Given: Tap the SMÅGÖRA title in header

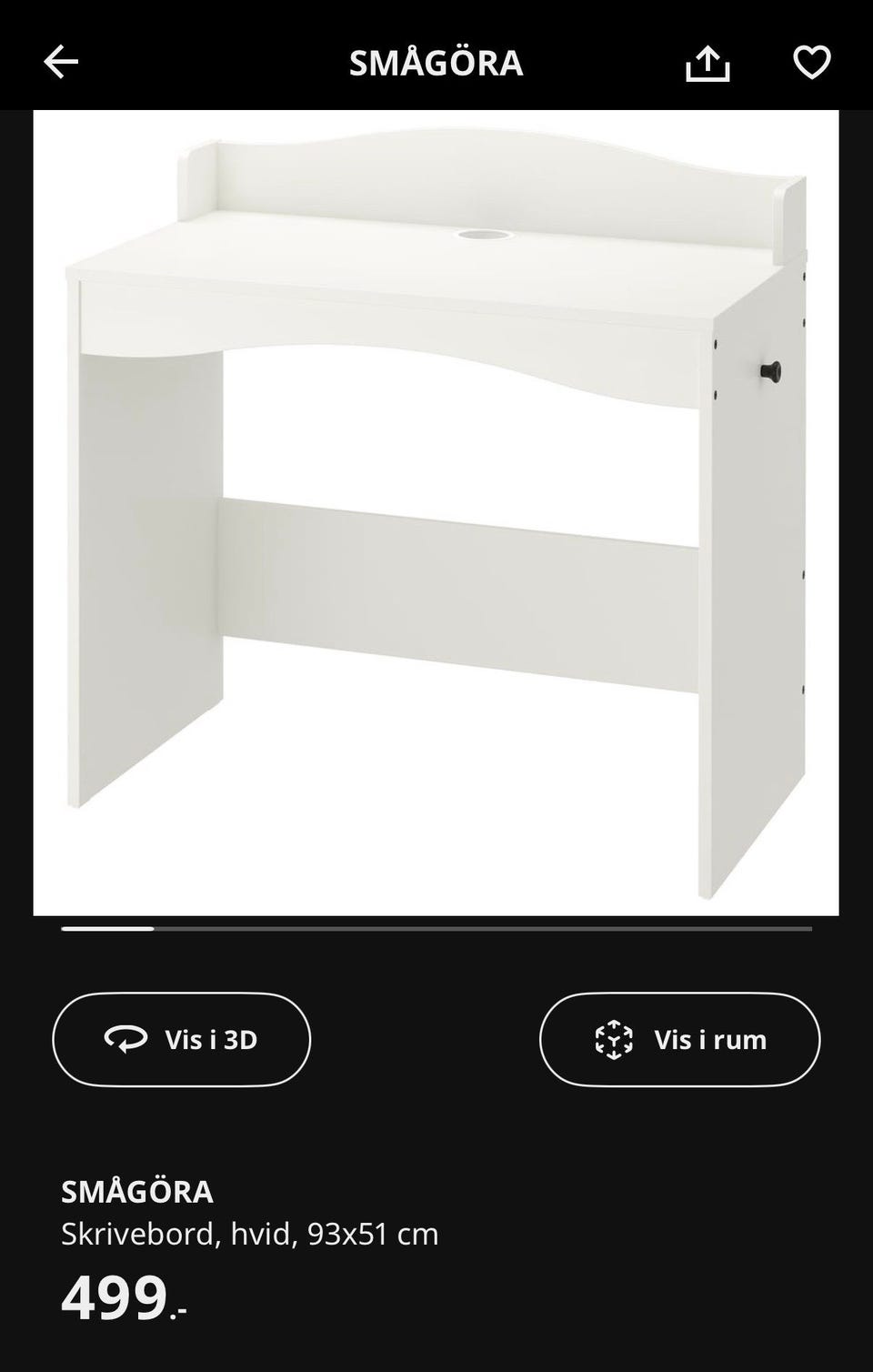Looking at the screenshot, I should tap(435, 64).
